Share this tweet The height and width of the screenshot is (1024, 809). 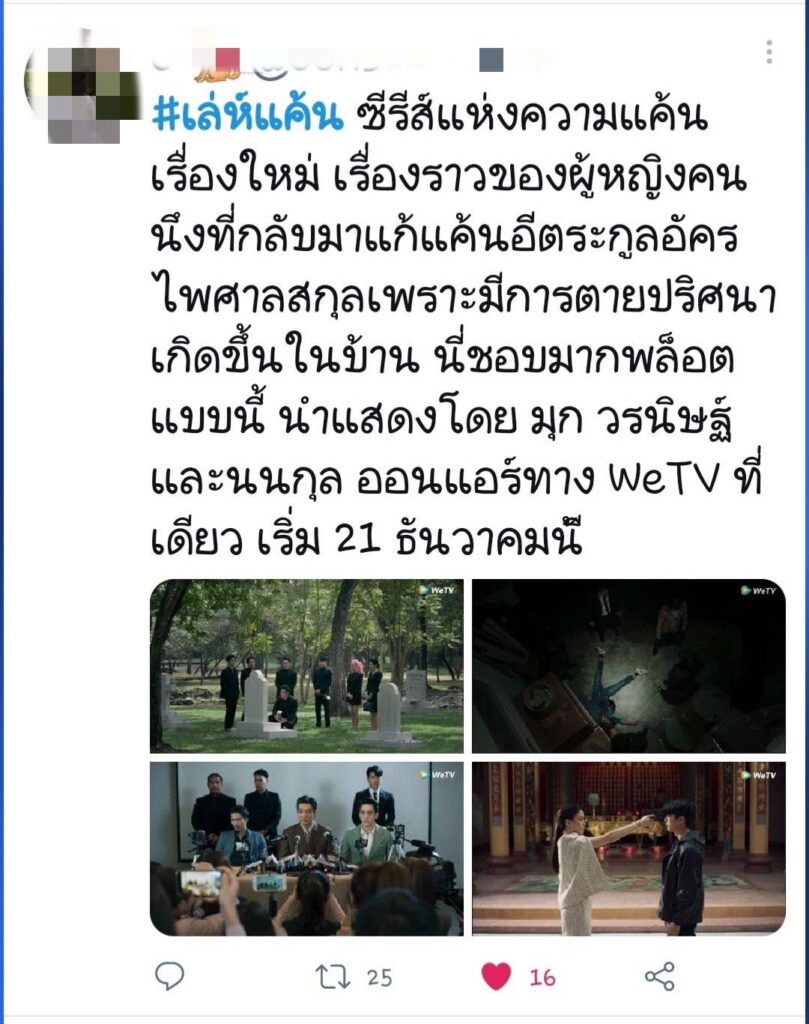pos(659,976)
